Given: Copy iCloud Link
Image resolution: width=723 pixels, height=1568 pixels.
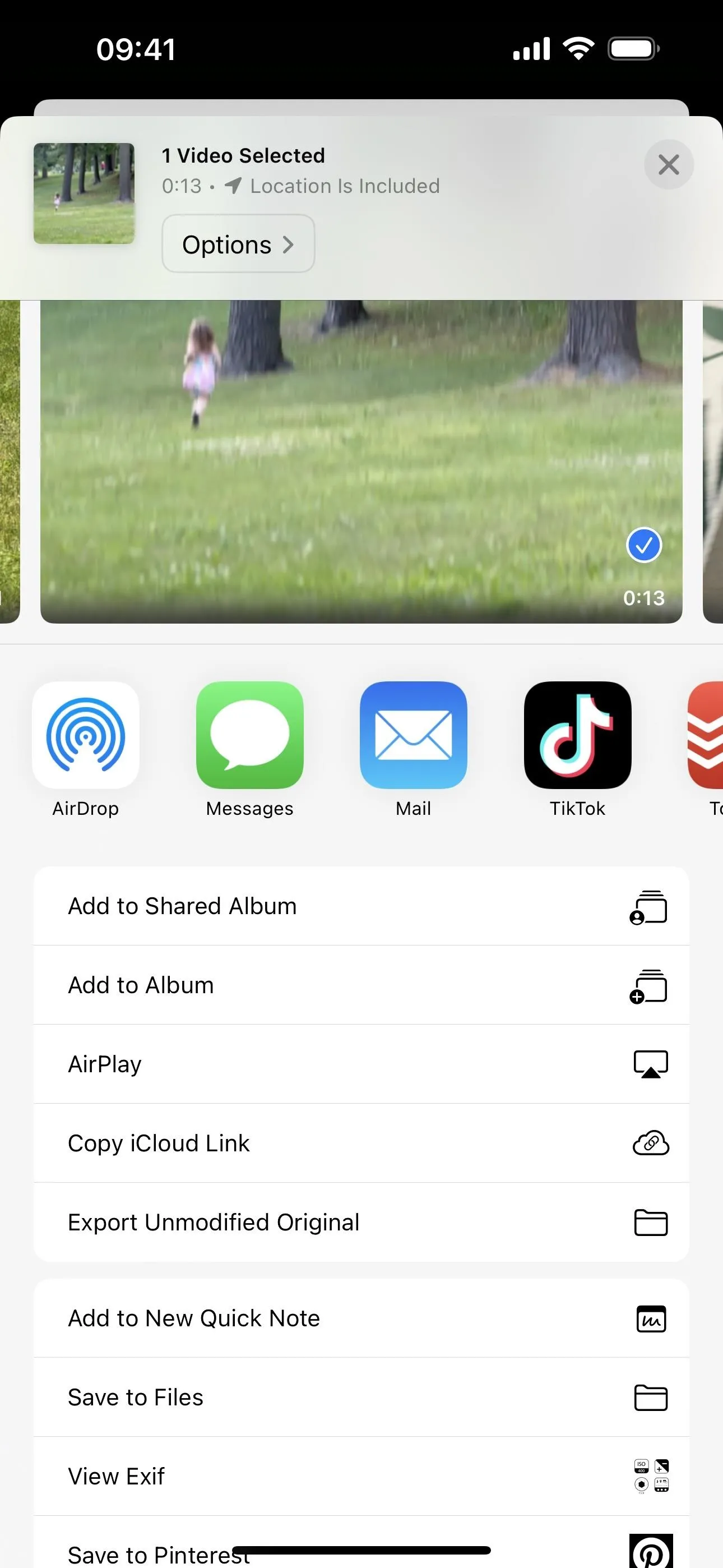Looking at the screenshot, I should click(x=361, y=1143).
